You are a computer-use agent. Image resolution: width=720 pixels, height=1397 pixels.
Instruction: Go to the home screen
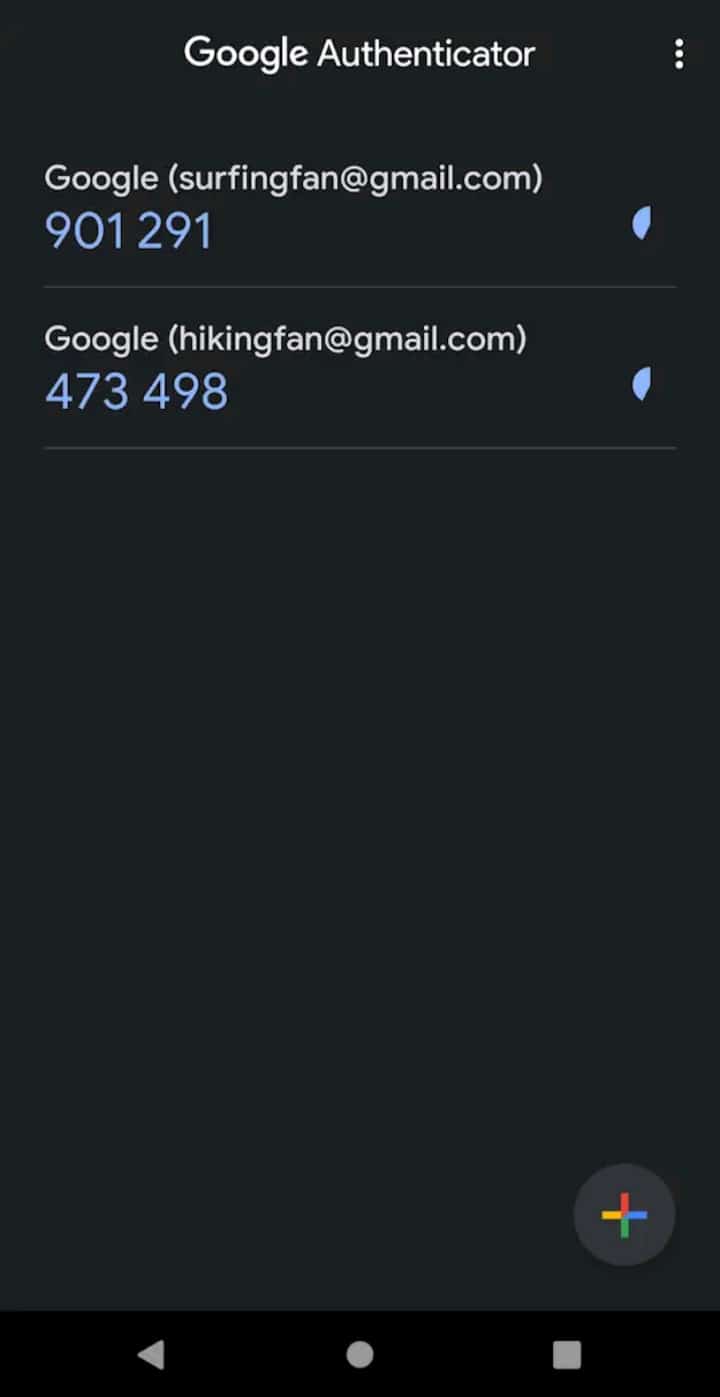click(x=360, y=1354)
